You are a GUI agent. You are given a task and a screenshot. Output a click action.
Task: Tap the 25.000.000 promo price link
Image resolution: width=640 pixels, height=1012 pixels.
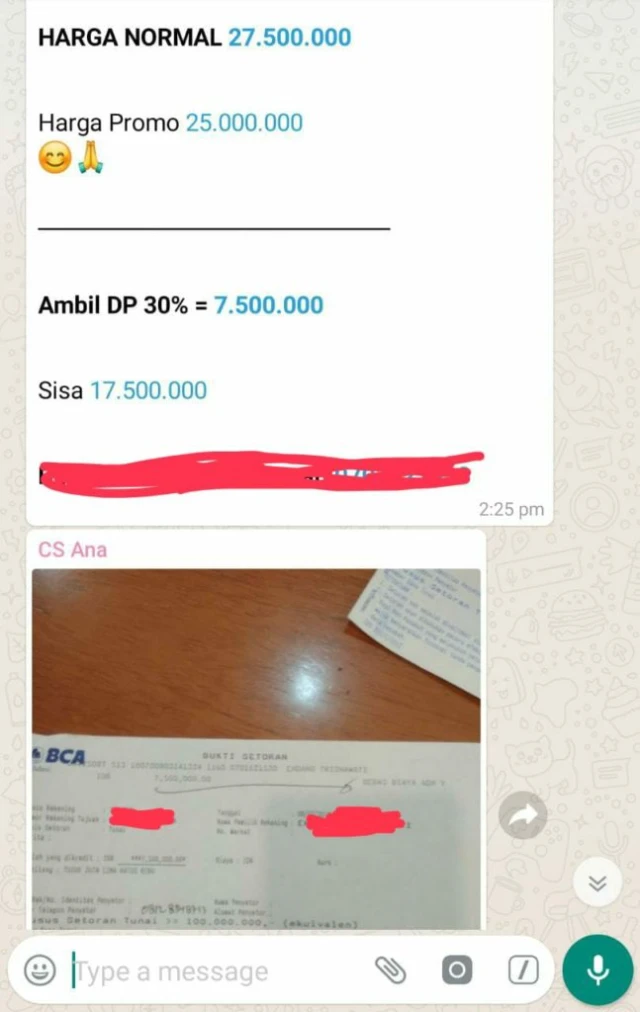click(244, 123)
